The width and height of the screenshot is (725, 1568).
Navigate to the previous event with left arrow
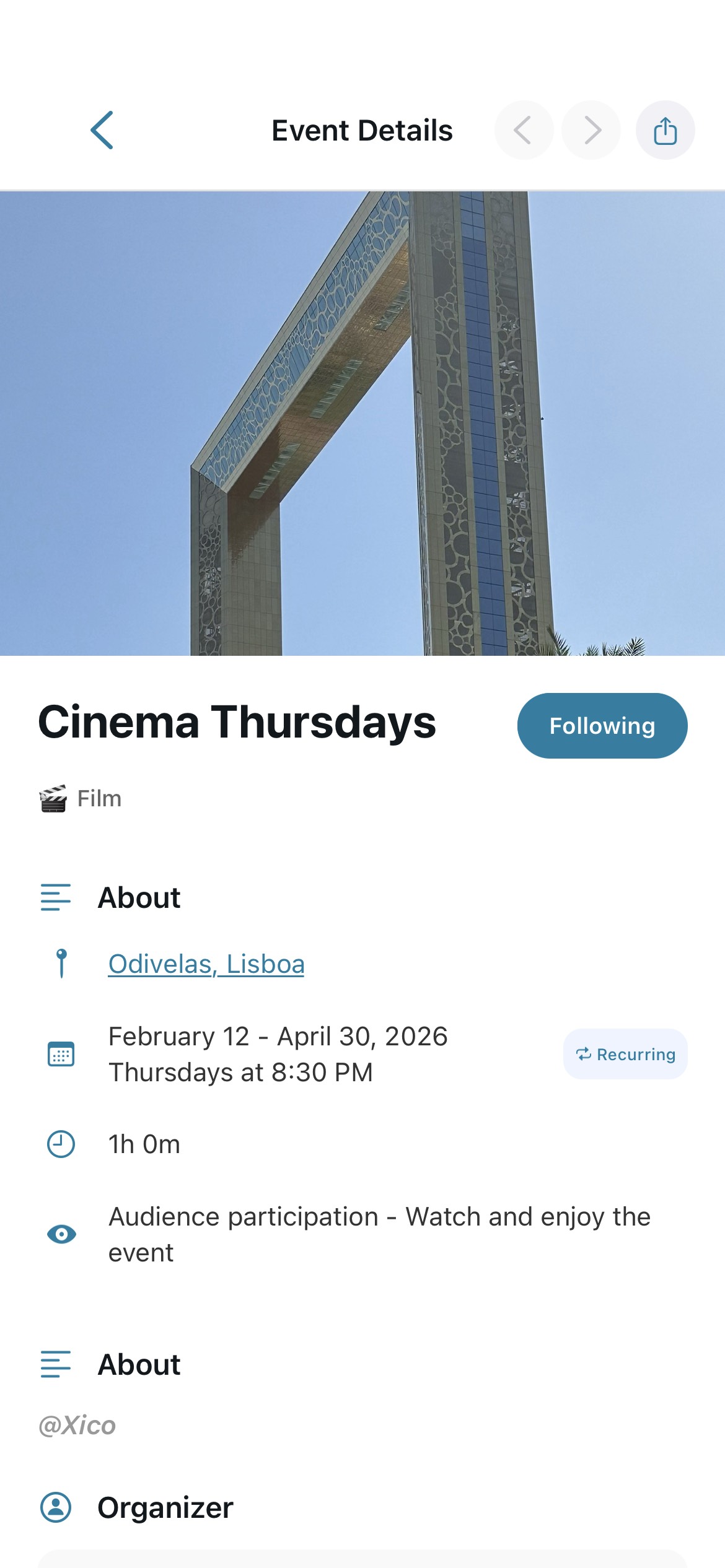524,130
